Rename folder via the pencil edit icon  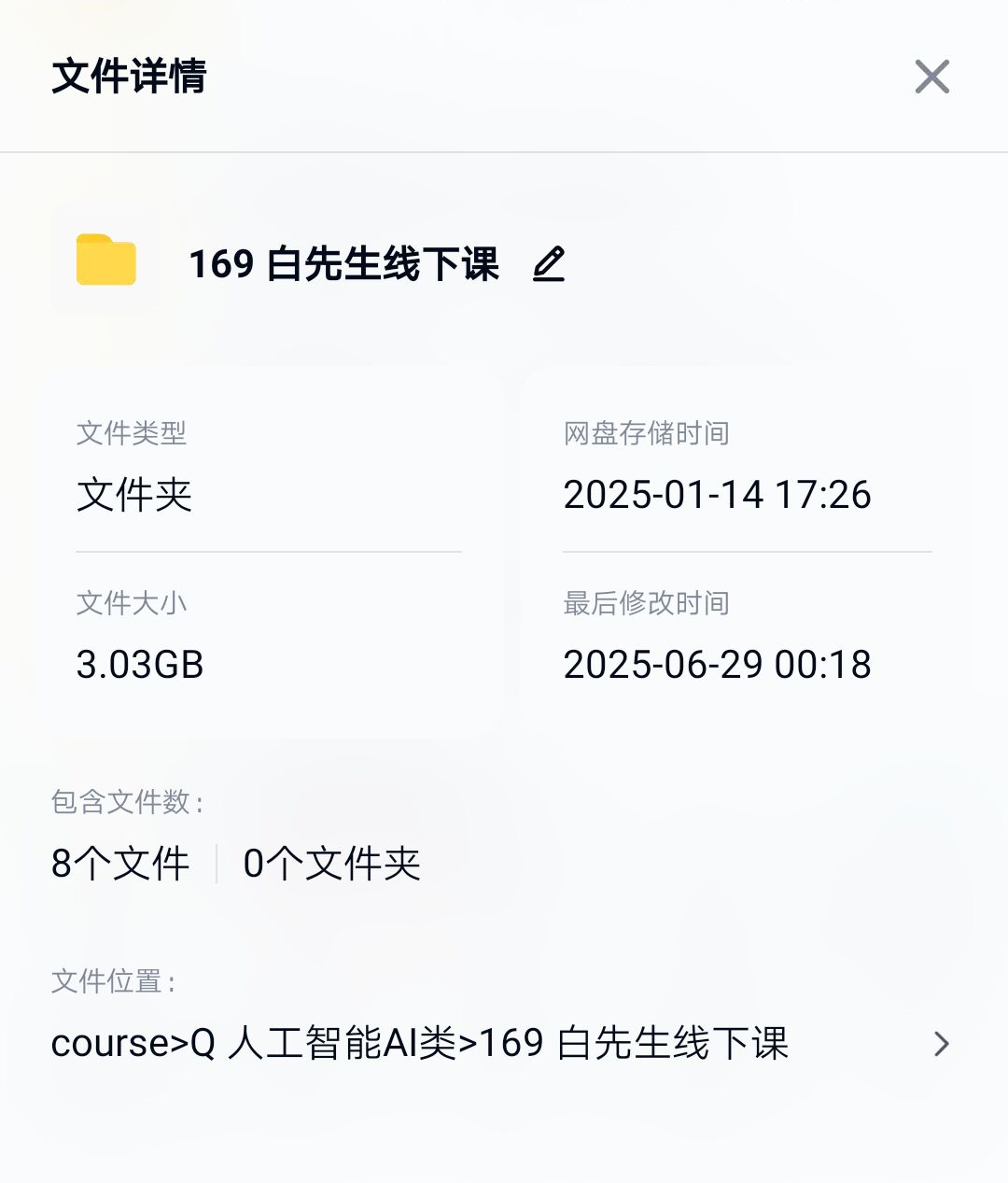[549, 264]
